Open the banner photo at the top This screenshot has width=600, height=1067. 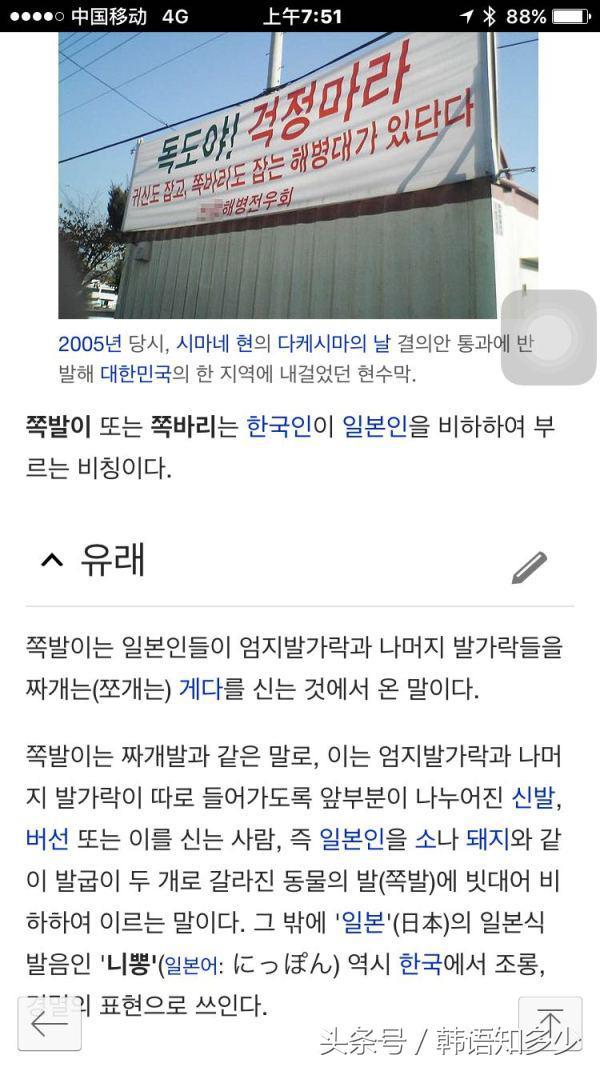pos(298,175)
